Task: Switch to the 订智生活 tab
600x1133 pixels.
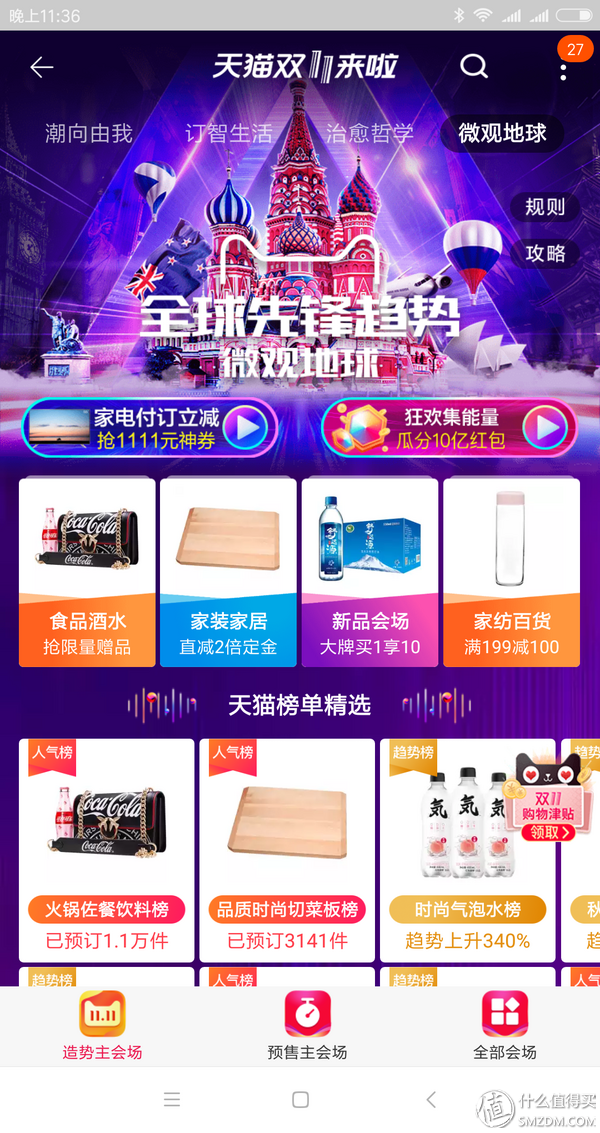Action: point(228,133)
